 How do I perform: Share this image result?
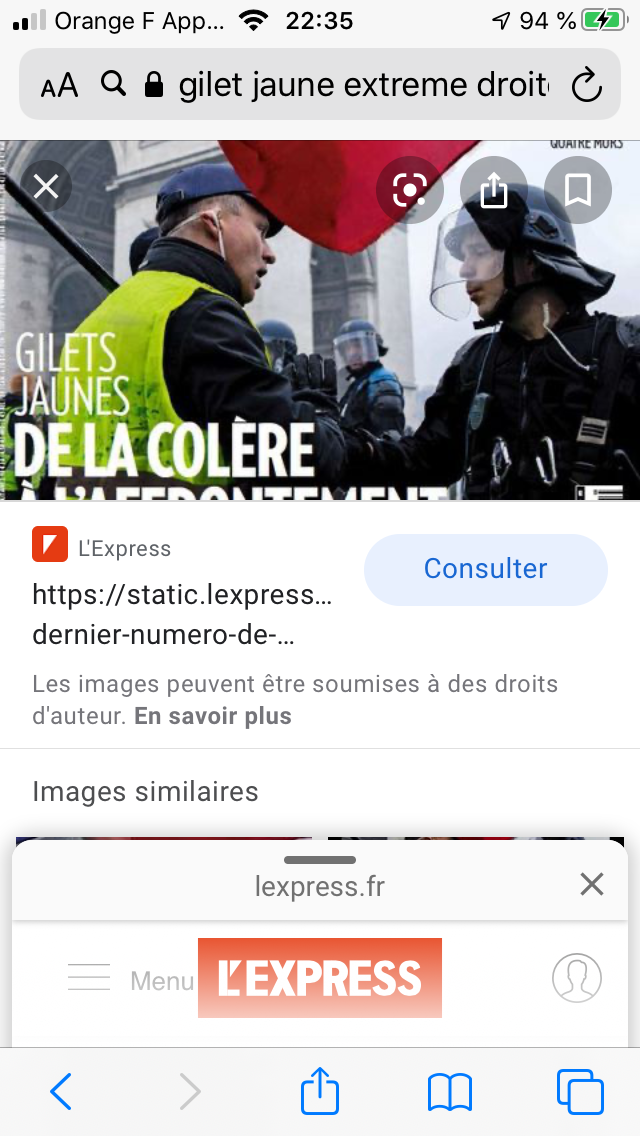point(494,190)
